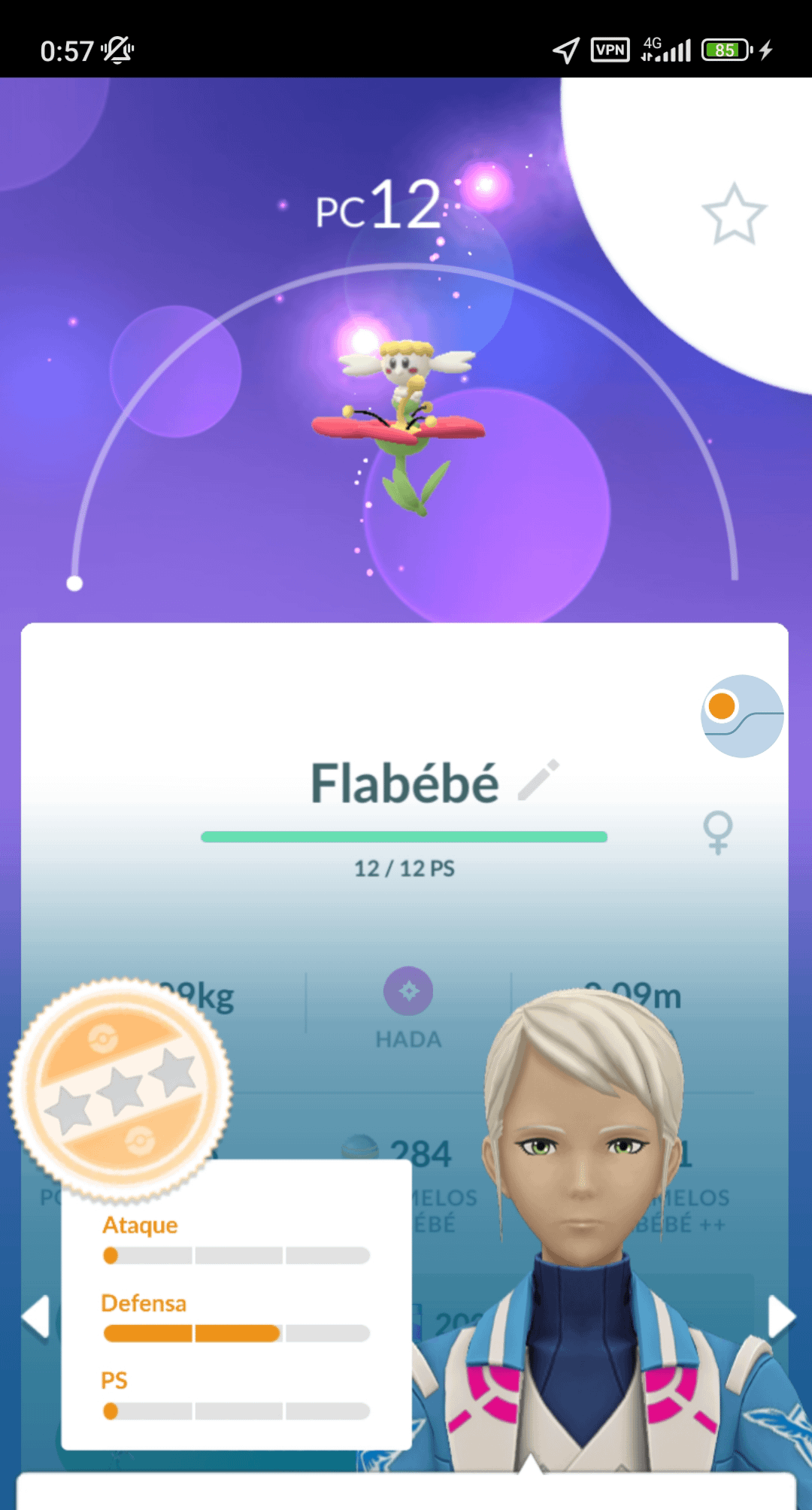Image resolution: width=812 pixels, height=1510 pixels.
Task: View the next Pokémon using the right arrow
Action: [x=781, y=1317]
